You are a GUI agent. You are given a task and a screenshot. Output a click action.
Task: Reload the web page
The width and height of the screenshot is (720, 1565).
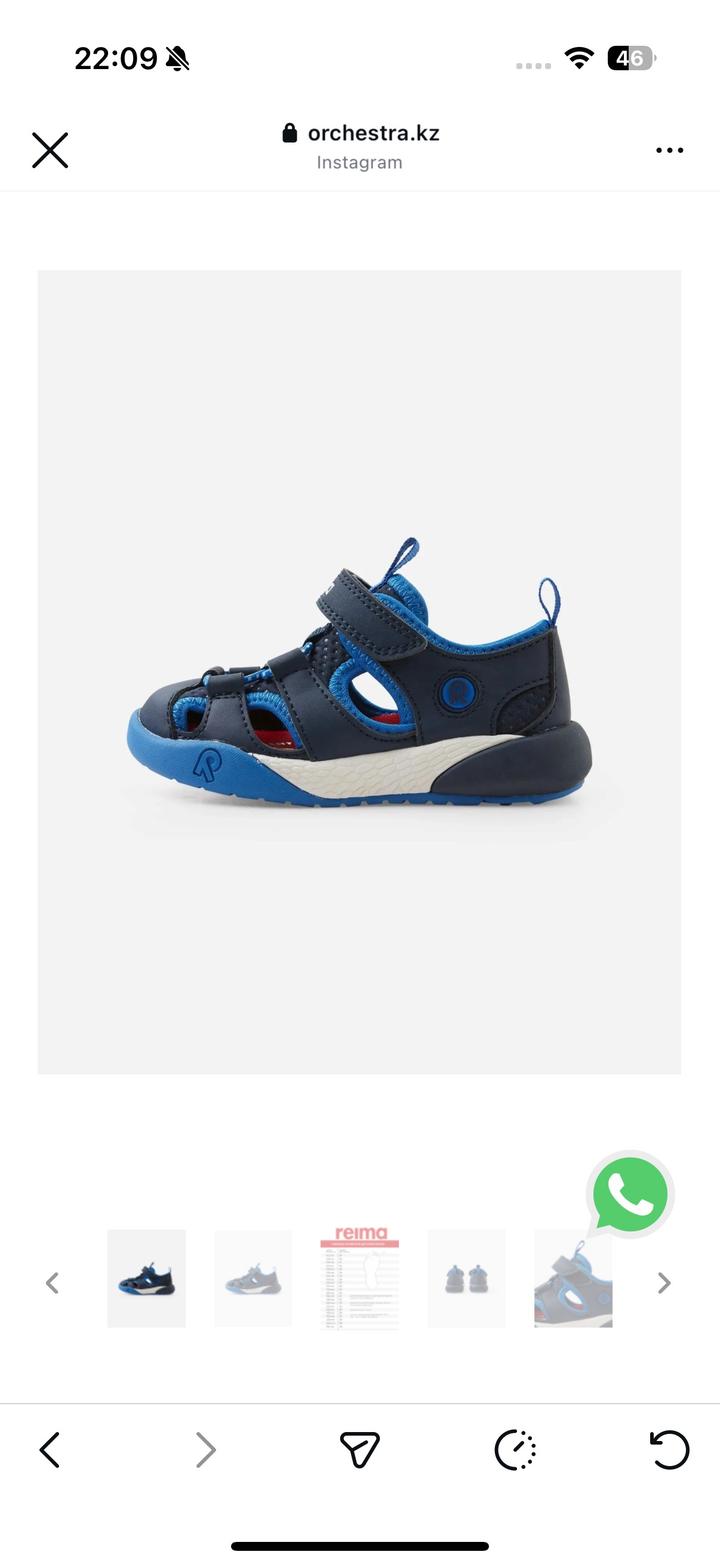pyautogui.click(x=669, y=1449)
